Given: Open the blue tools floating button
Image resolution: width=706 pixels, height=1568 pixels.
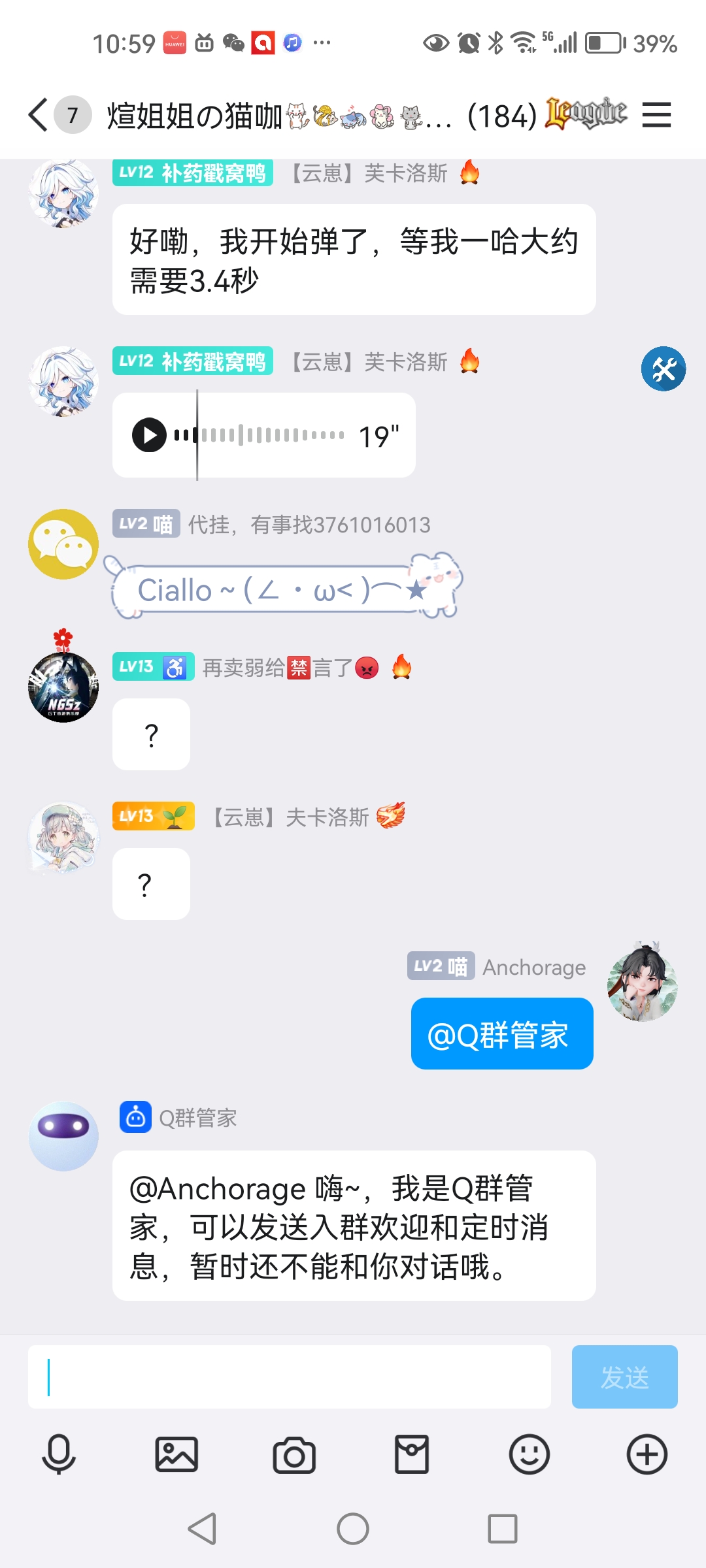Looking at the screenshot, I should coord(663,369).
